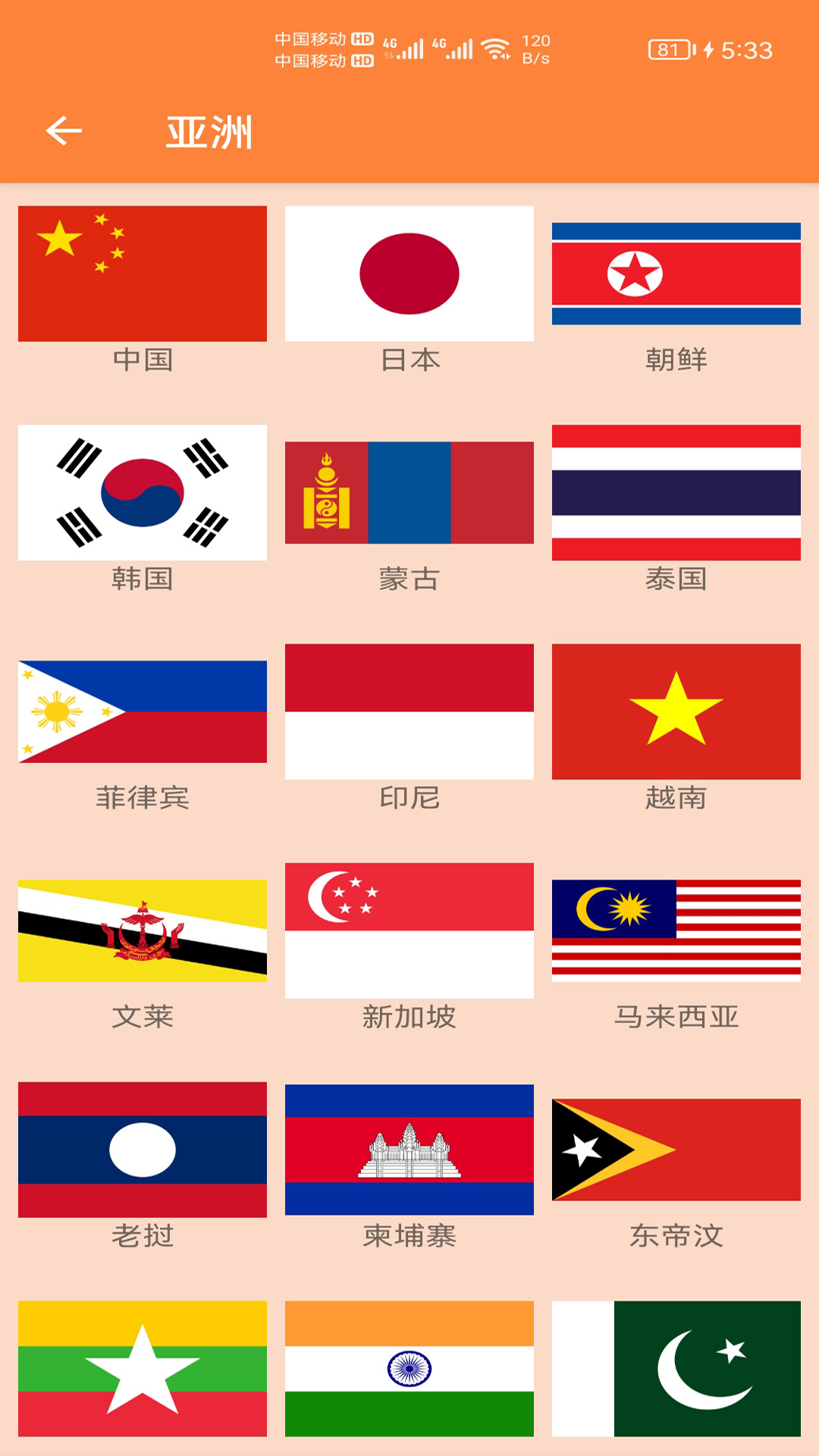The image size is (819, 1456).
Task: Select the flag with blue wheel emblem
Action: pos(409,1370)
